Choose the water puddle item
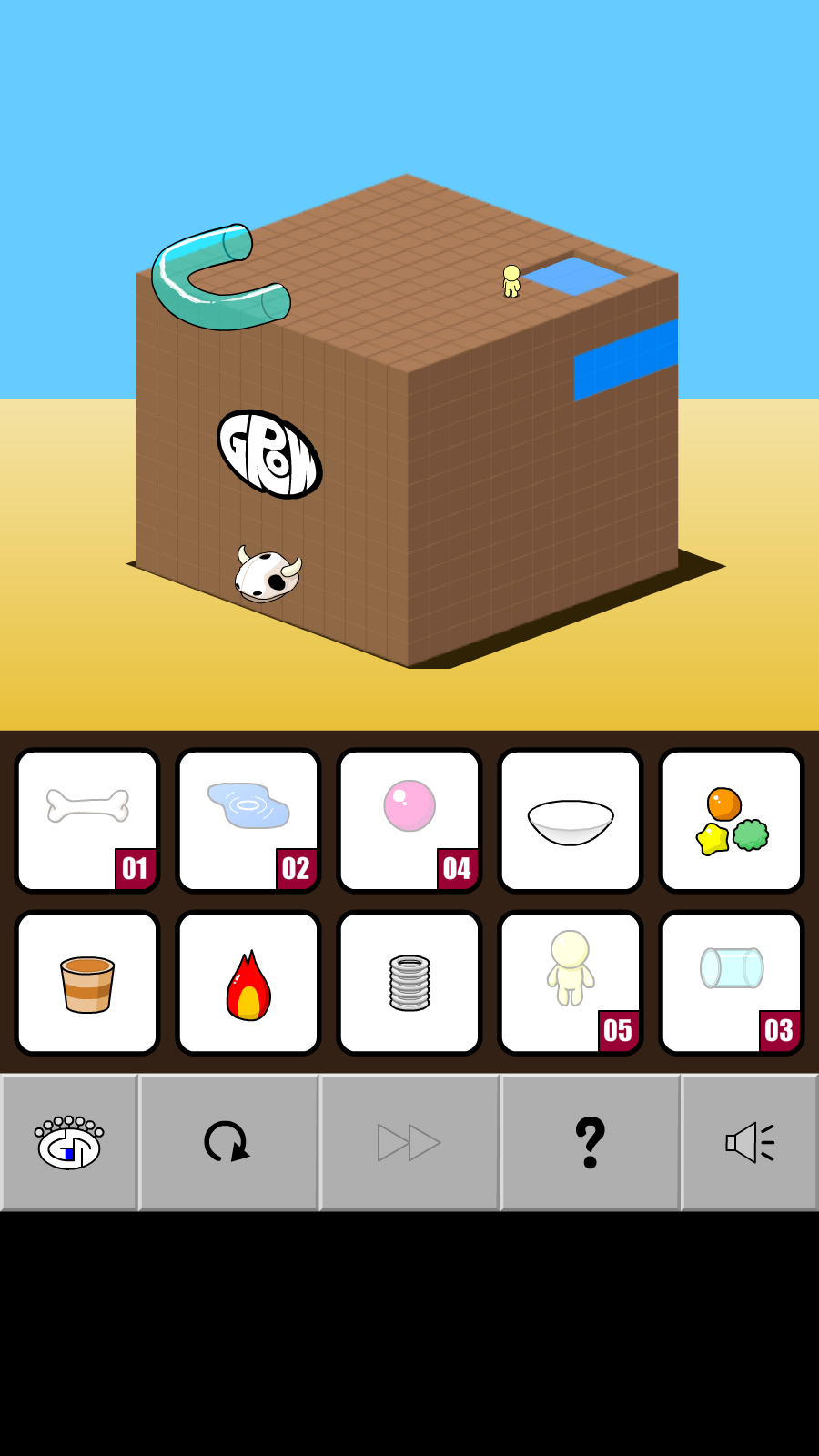The image size is (819, 1456). (x=248, y=820)
